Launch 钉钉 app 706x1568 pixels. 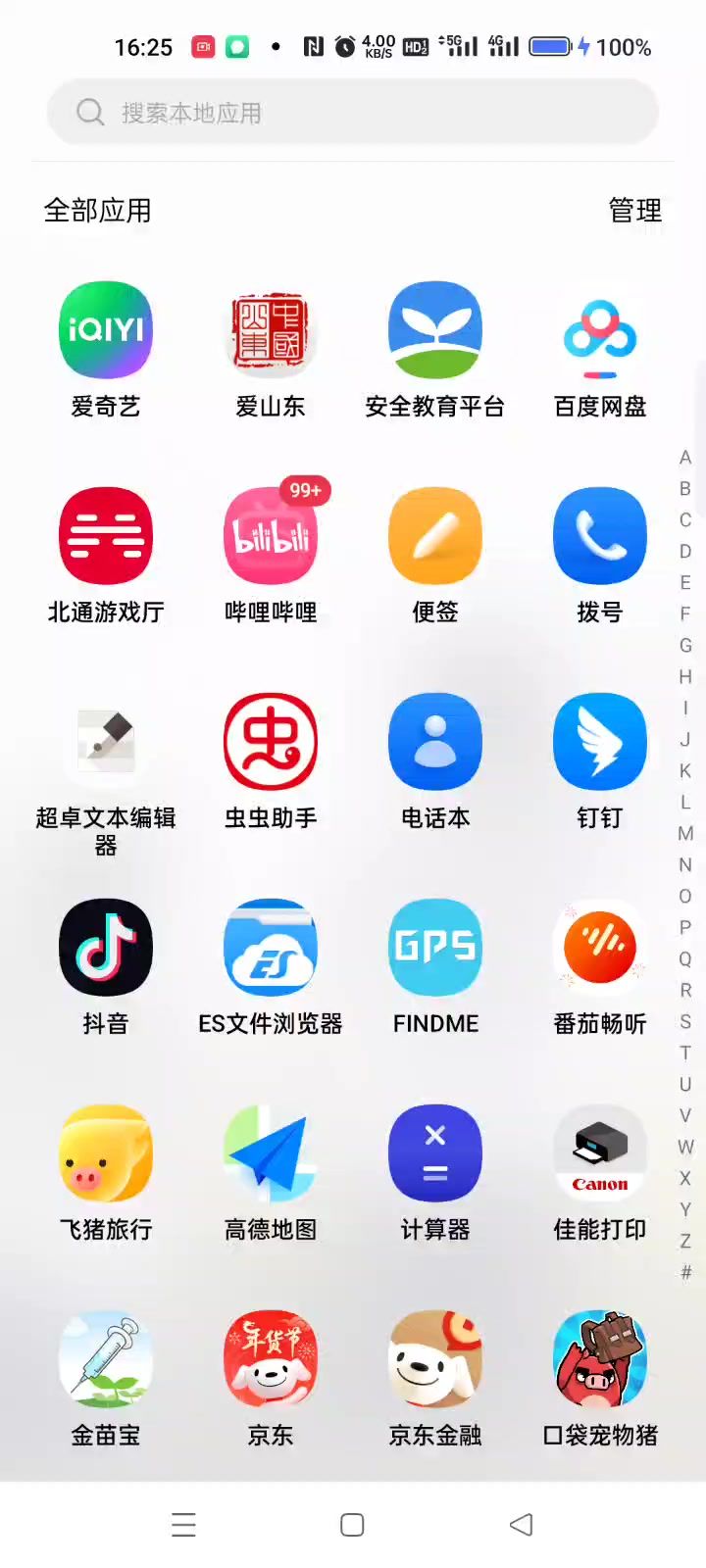click(599, 743)
